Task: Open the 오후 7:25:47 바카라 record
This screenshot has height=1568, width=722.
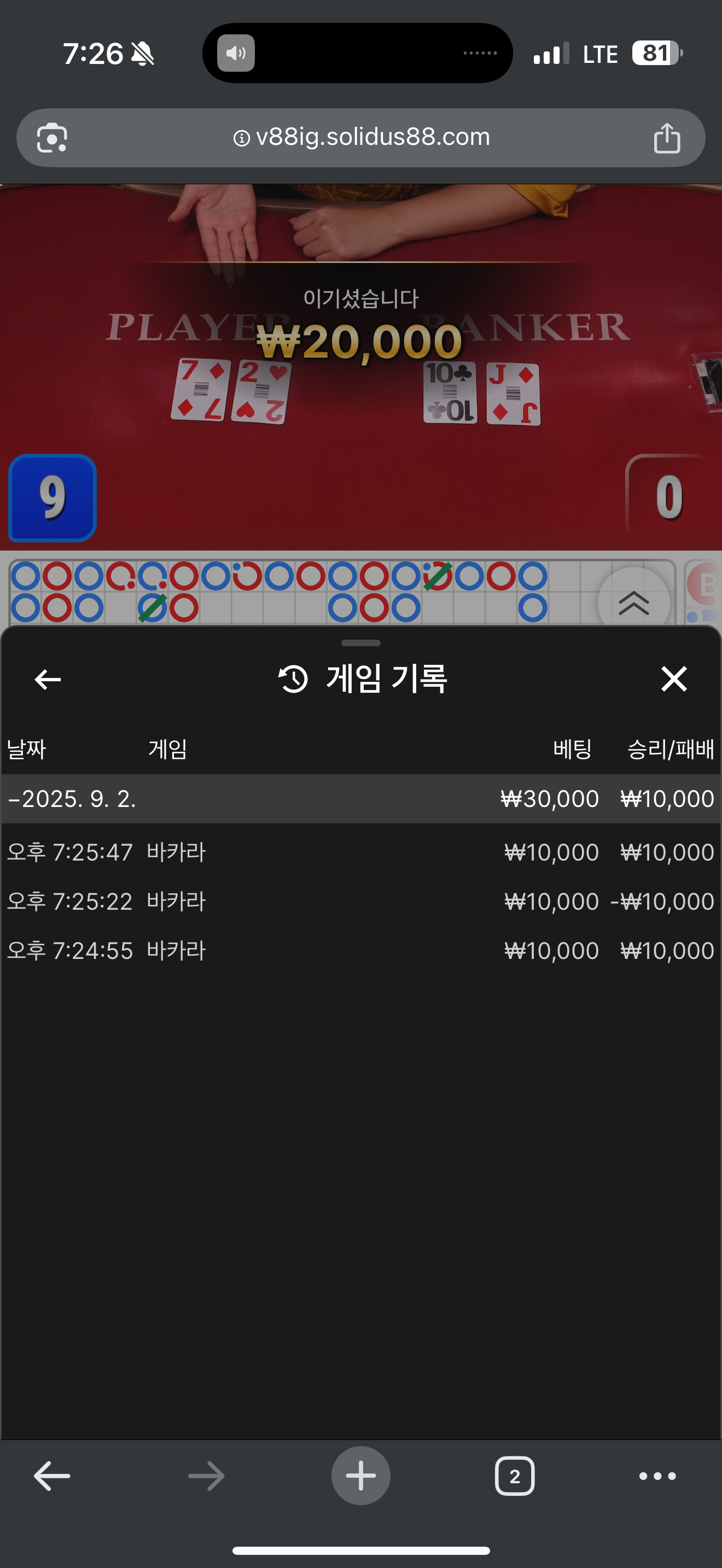Action: coord(360,852)
